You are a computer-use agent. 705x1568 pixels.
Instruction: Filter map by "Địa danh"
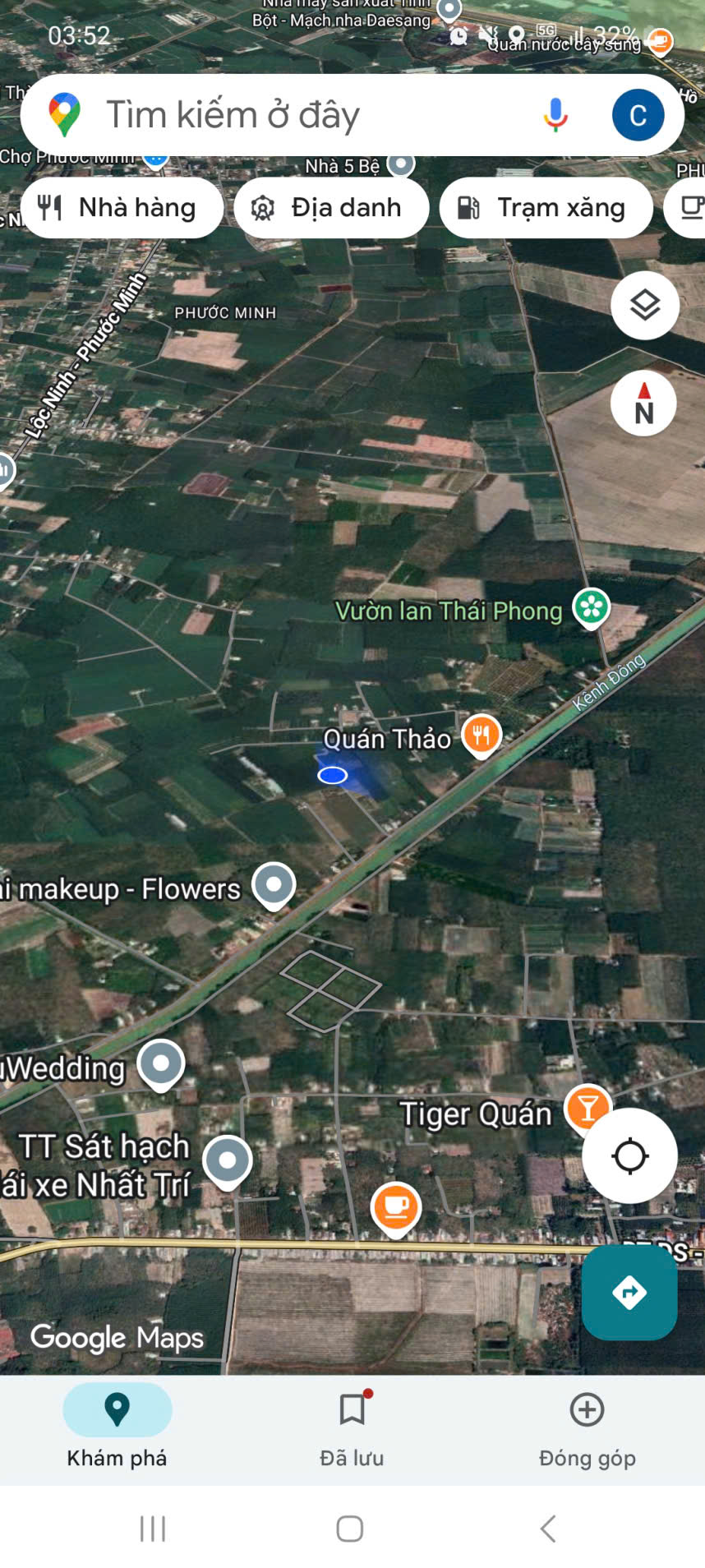(331, 208)
